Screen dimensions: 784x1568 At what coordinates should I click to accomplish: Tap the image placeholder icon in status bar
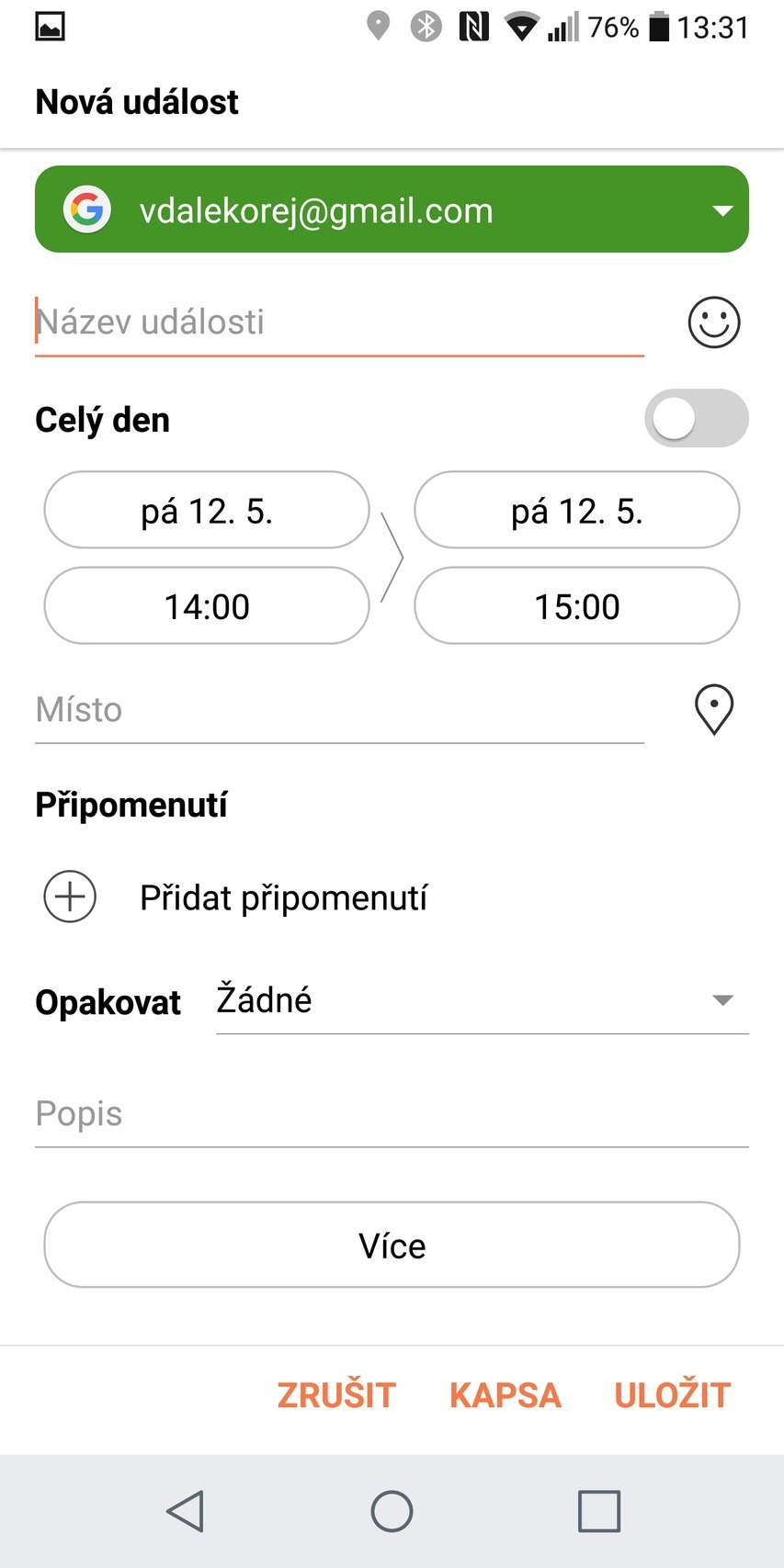[x=50, y=26]
